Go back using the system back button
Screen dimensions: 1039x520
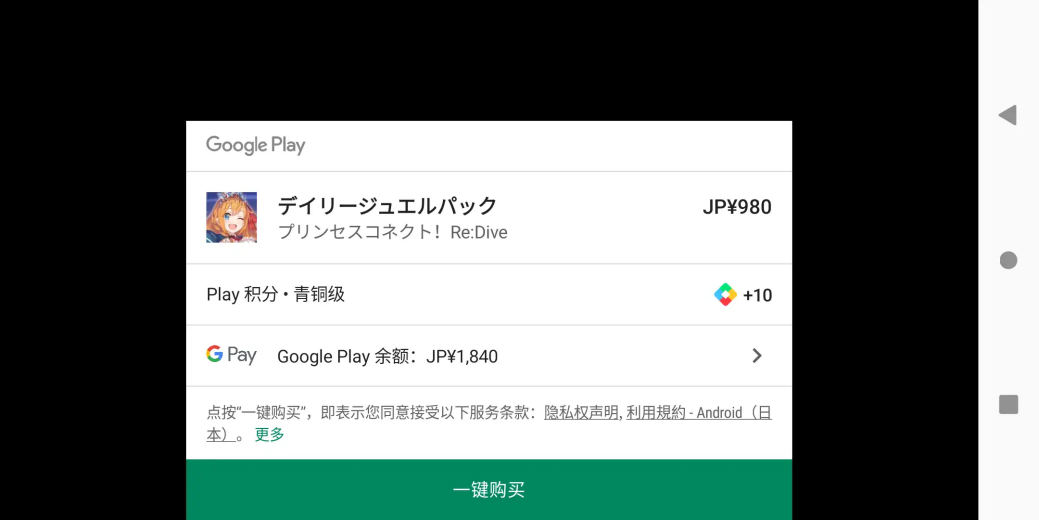(1008, 115)
